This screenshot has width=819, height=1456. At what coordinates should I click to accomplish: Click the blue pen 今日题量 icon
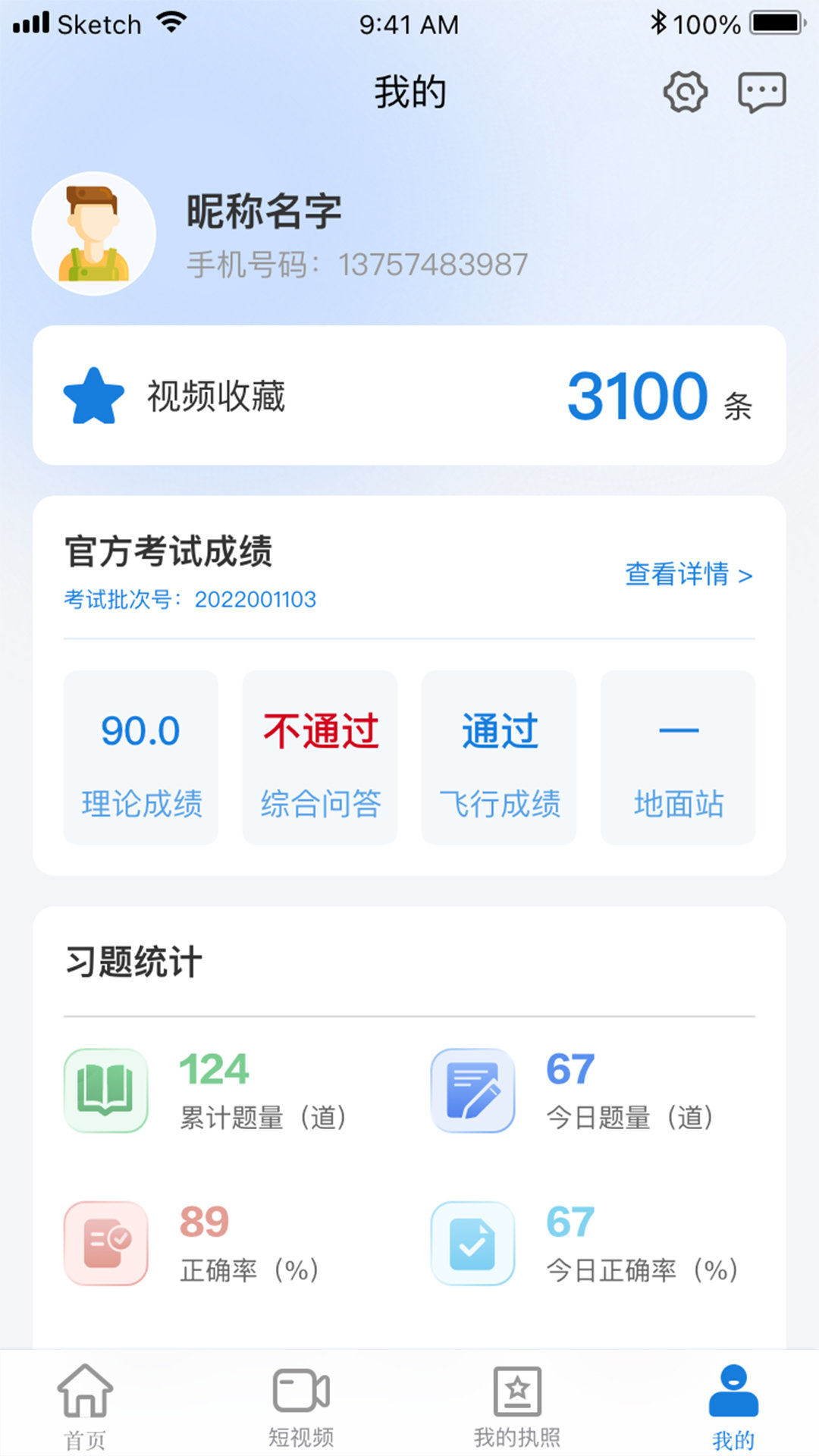pos(472,1092)
